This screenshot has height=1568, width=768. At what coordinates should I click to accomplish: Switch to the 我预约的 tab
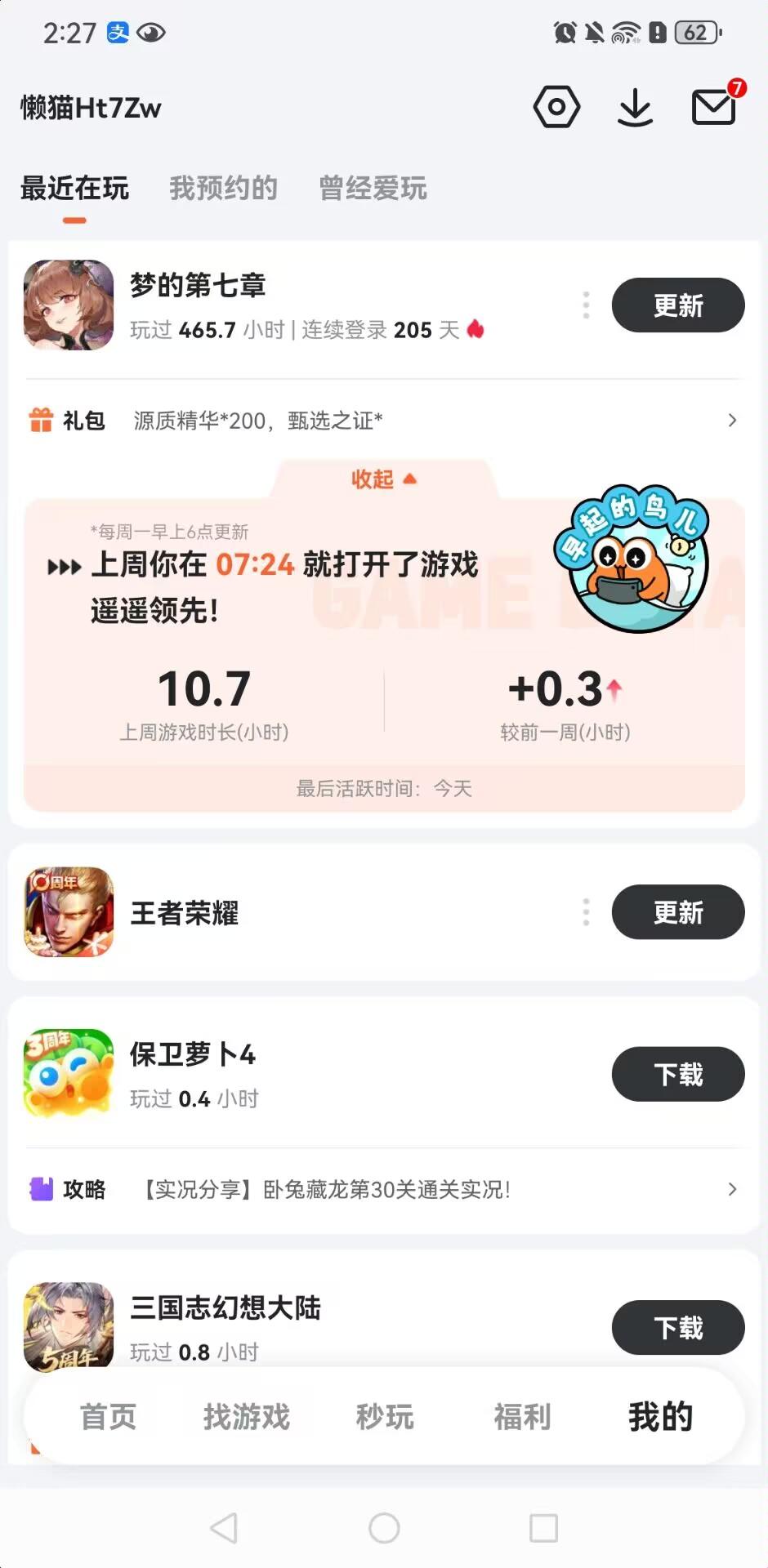tap(223, 188)
